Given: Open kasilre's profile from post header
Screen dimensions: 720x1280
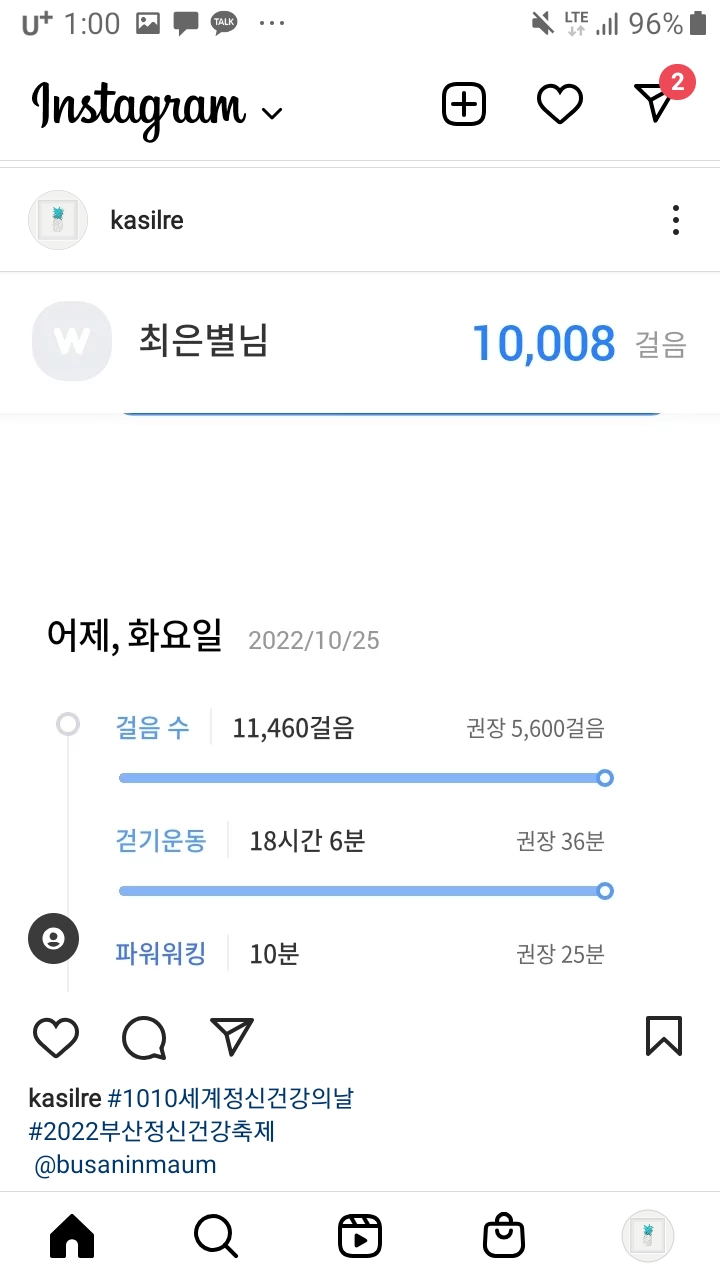Looking at the screenshot, I should tap(147, 220).
